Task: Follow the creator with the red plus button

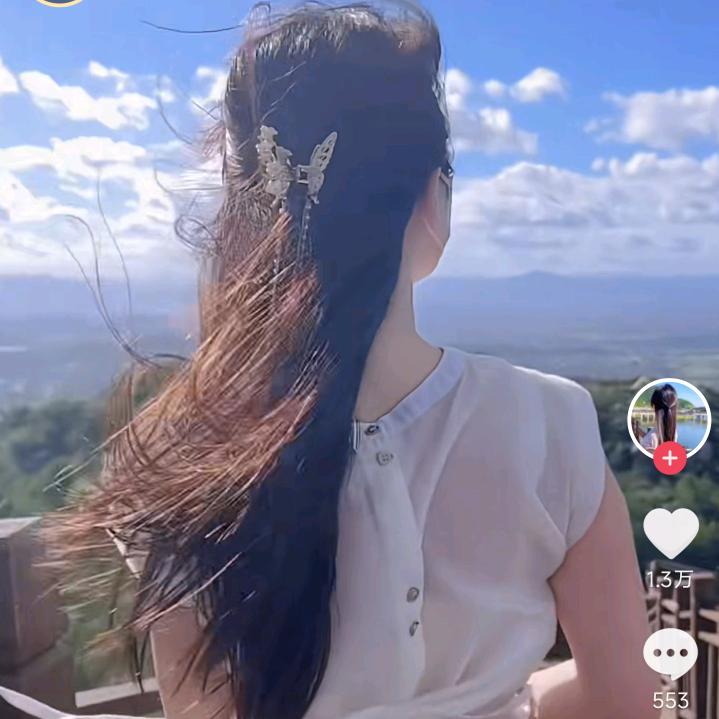Action: pos(669,459)
